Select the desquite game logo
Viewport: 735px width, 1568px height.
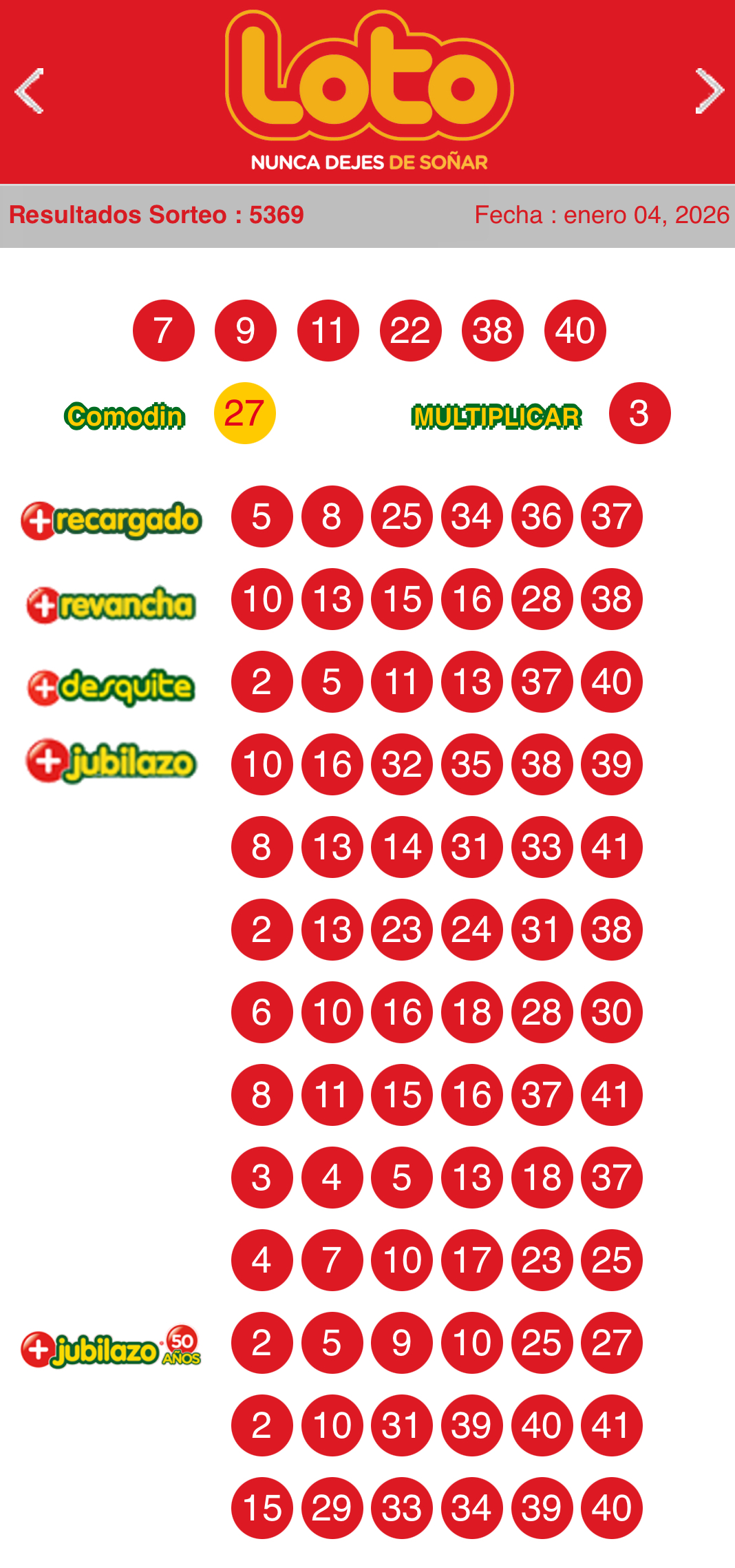(110, 687)
